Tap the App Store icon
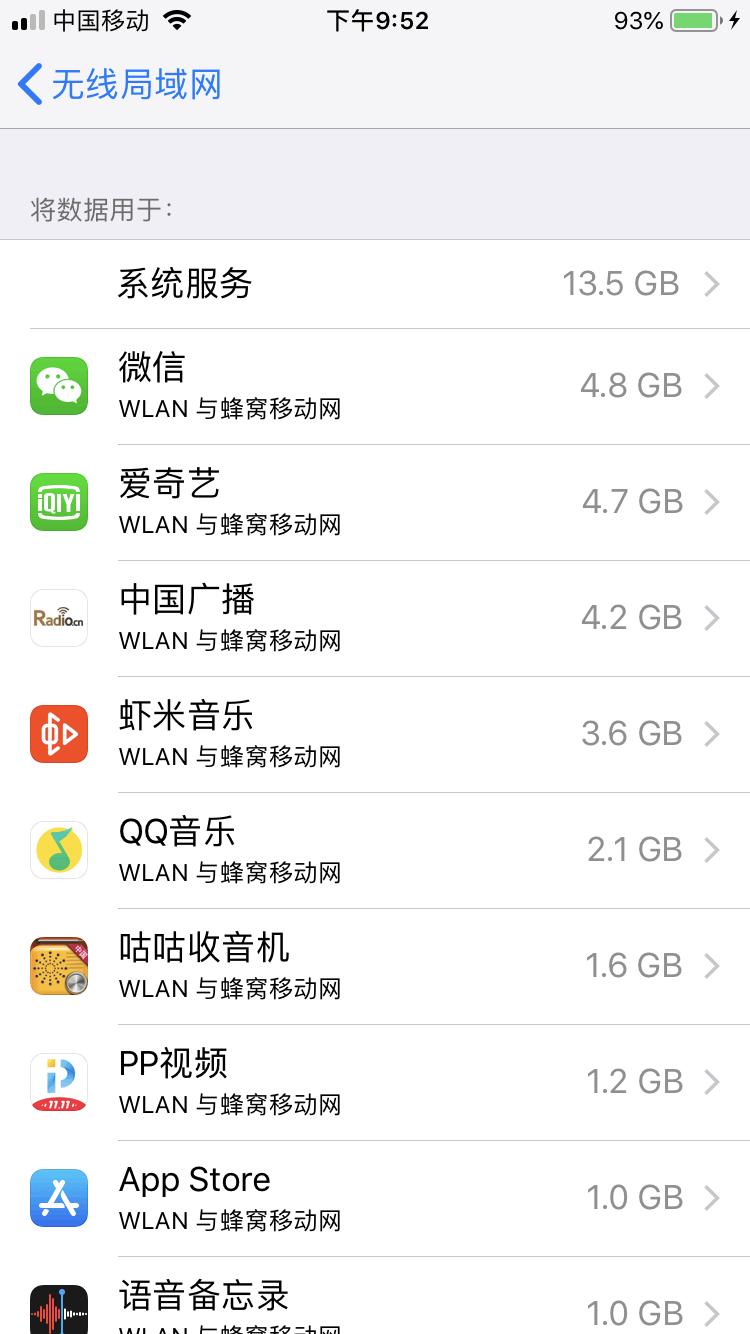Screen dimensions: 750x1334 pos(58,1197)
